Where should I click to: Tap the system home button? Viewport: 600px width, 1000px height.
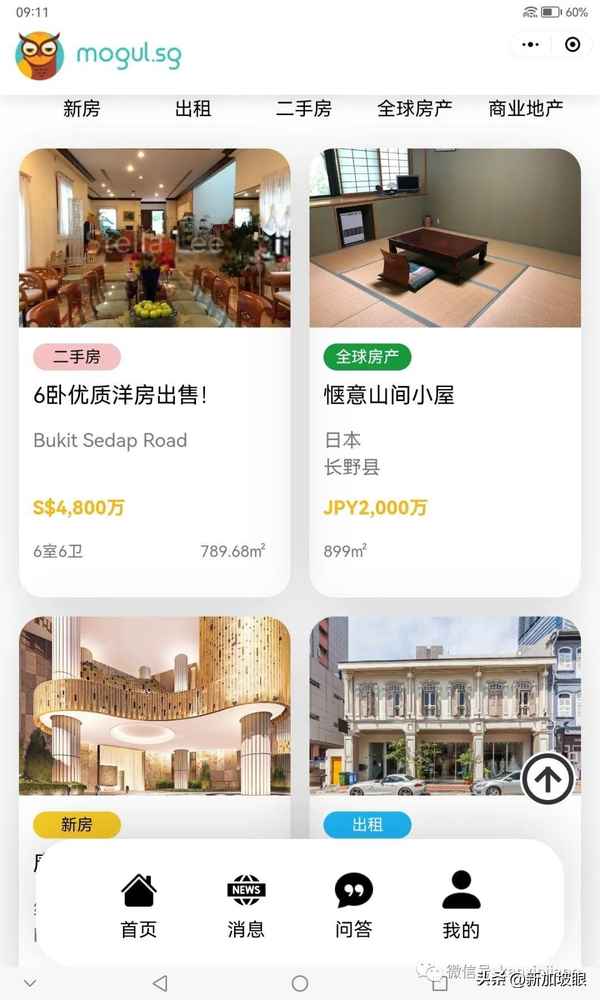(x=300, y=983)
